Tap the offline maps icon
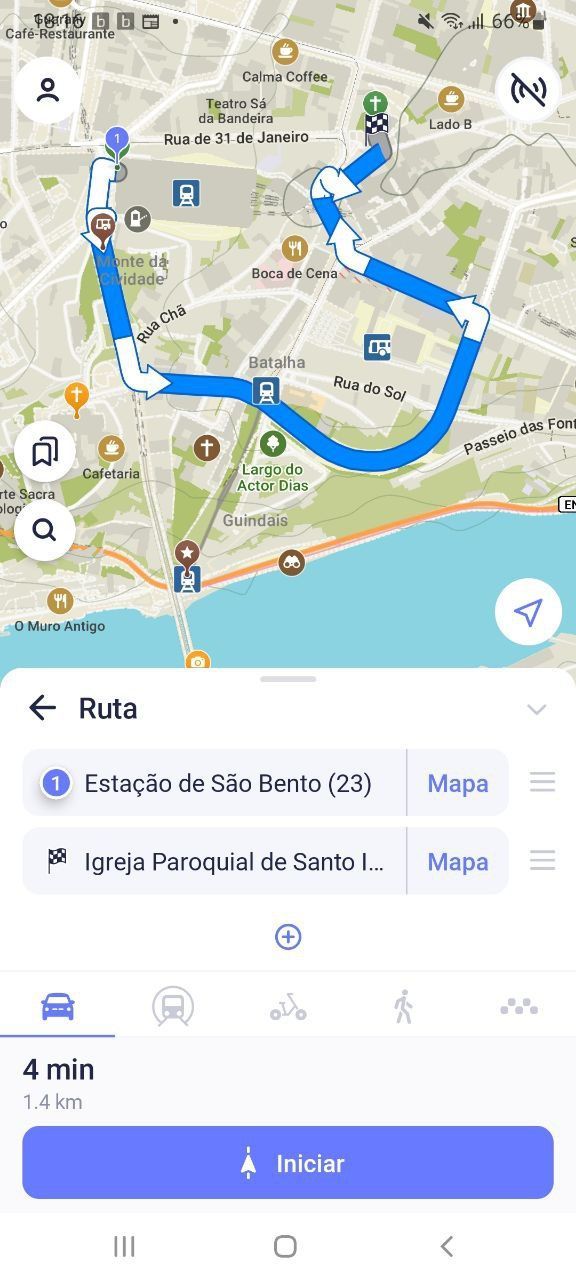This screenshot has width=576, height=1280. point(528,90)
